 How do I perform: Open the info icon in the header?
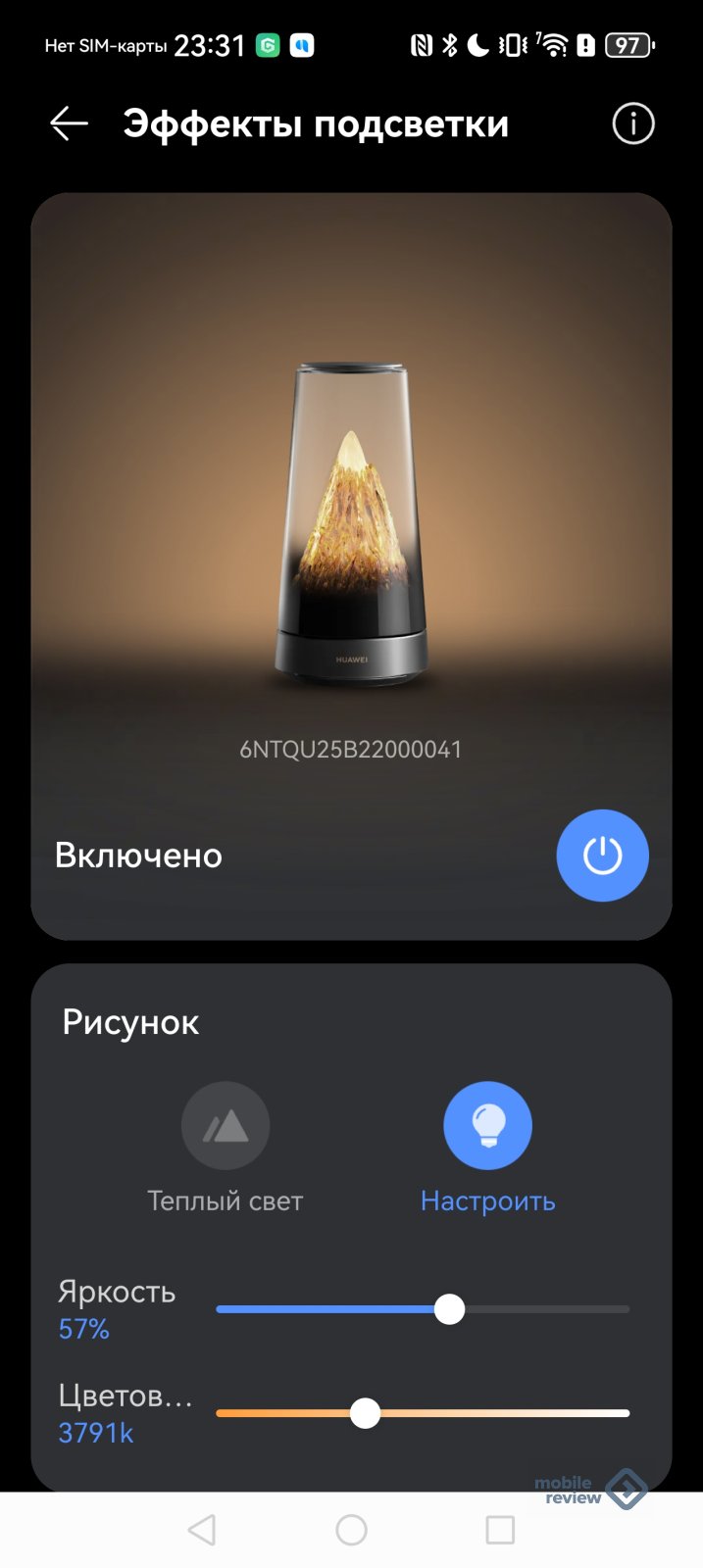click(x=632, y=124)
